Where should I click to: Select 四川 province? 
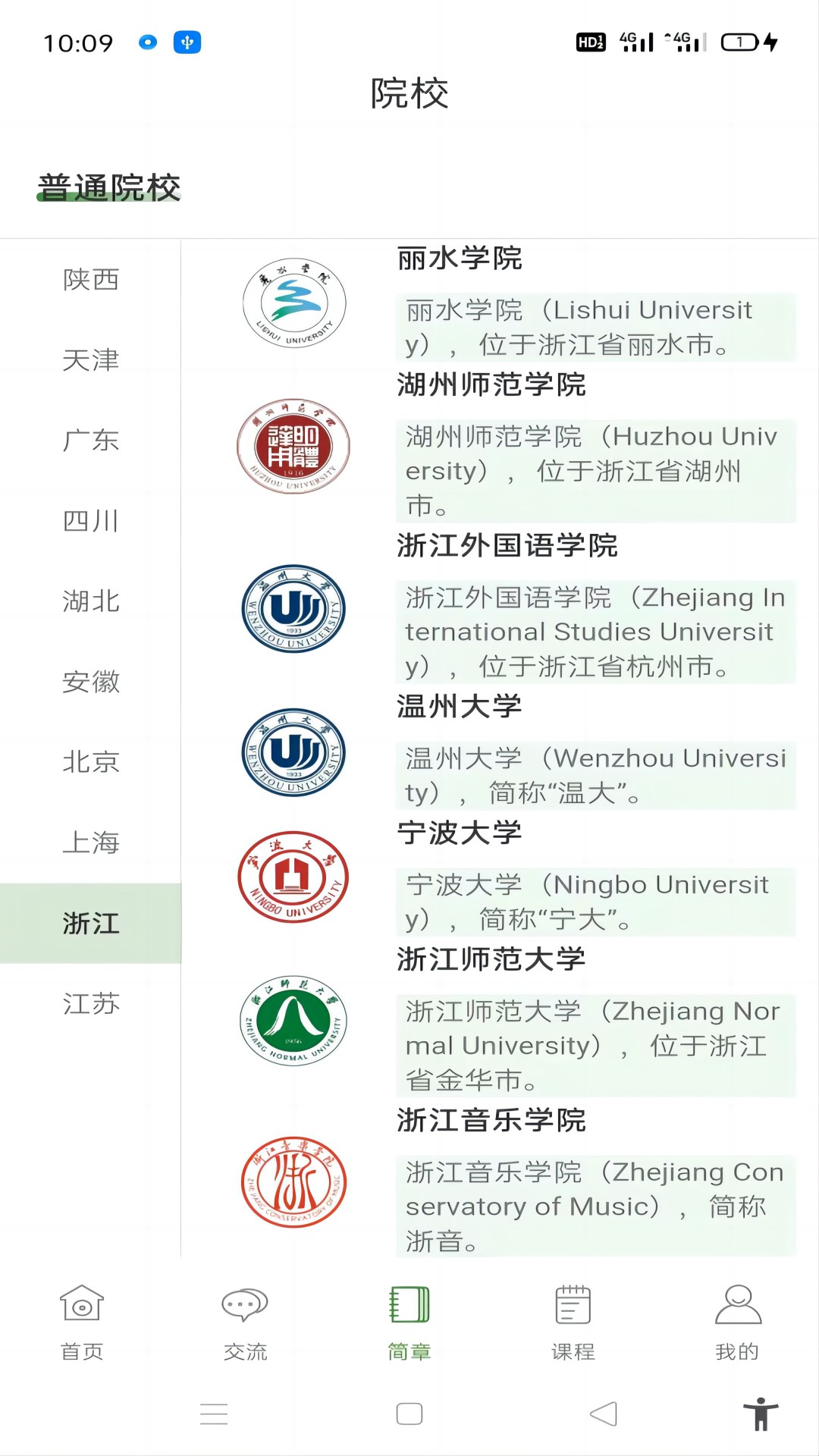click(90, 521)
